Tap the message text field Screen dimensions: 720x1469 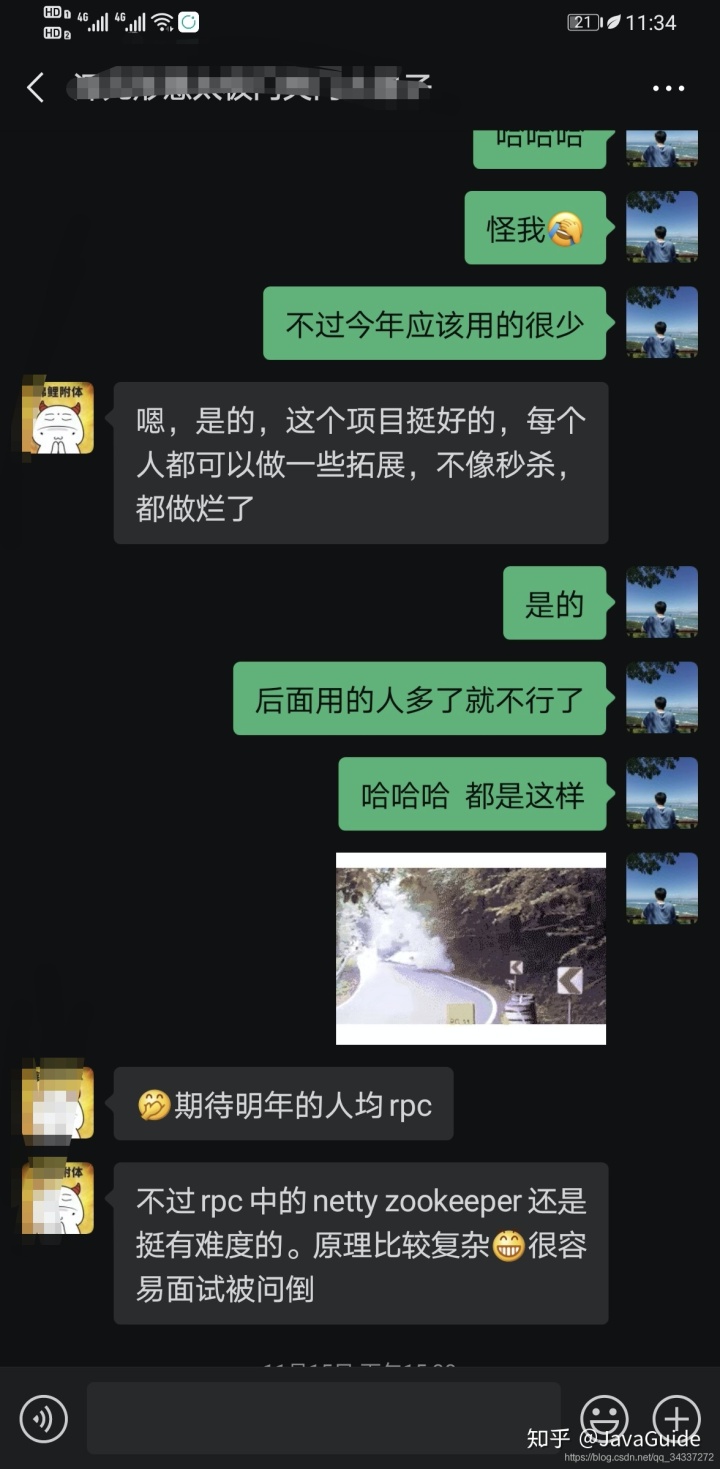click(323, 1417)
